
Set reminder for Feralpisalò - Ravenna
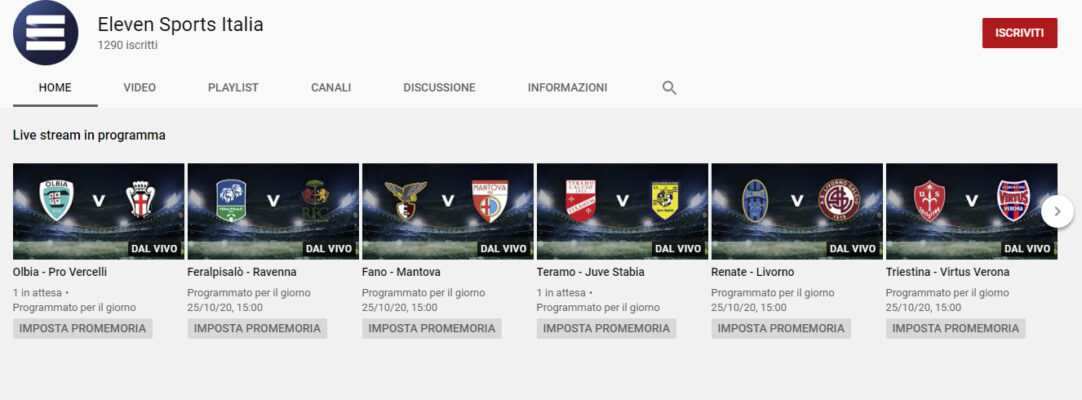point(257,328)
